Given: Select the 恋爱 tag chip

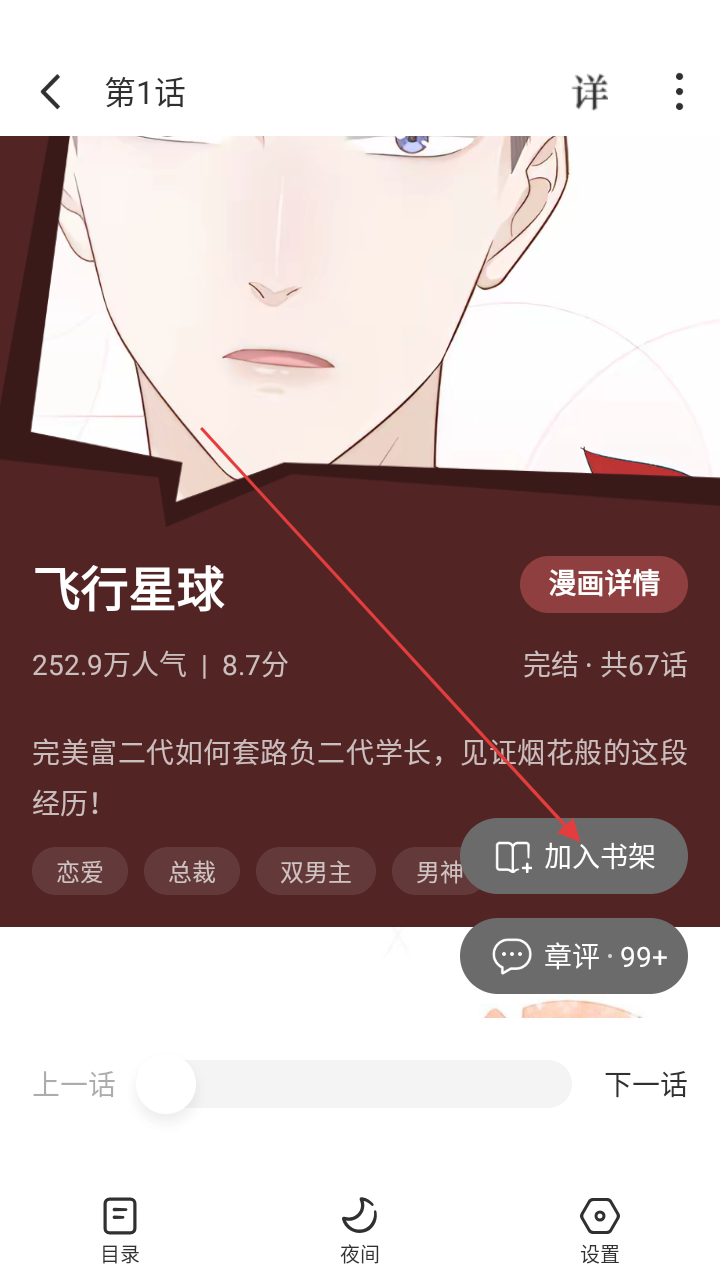Looking at the screenshot, I should (80, 871).
